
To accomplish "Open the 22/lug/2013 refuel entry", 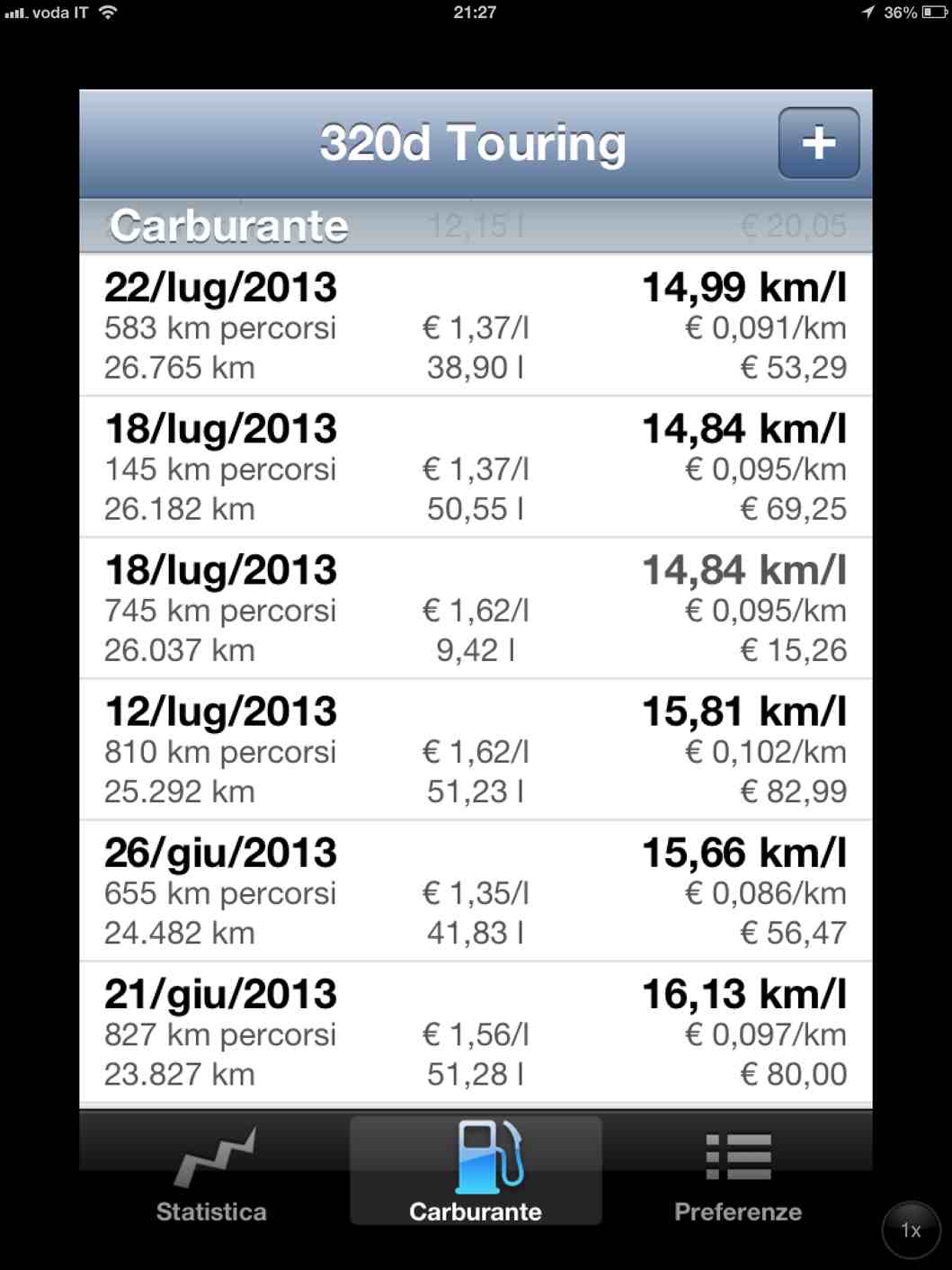I will pyautogui.click(x=476, y=326).
